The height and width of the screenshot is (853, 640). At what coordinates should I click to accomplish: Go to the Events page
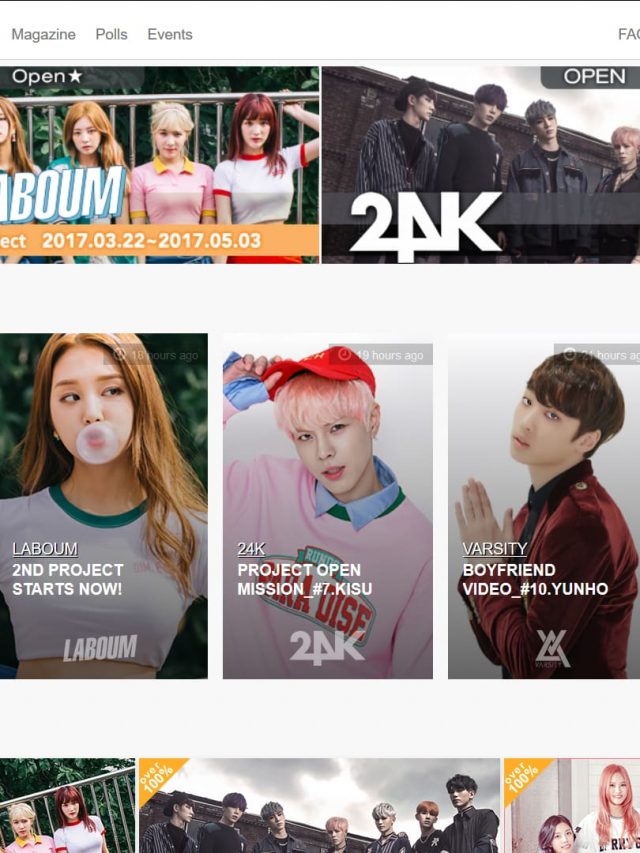click(x=169, y=34)
